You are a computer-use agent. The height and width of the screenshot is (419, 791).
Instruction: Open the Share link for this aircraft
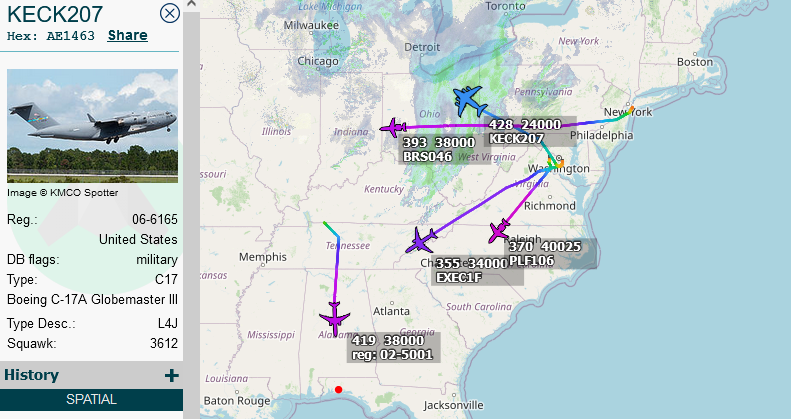coord(128,35)
